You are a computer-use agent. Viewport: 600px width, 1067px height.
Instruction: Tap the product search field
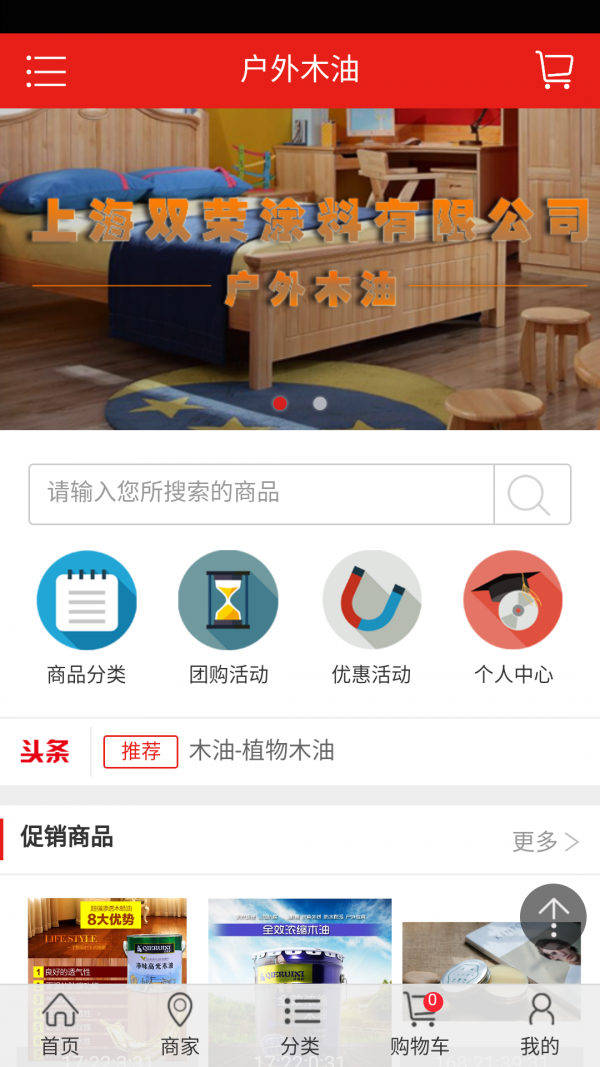(262, 493)
